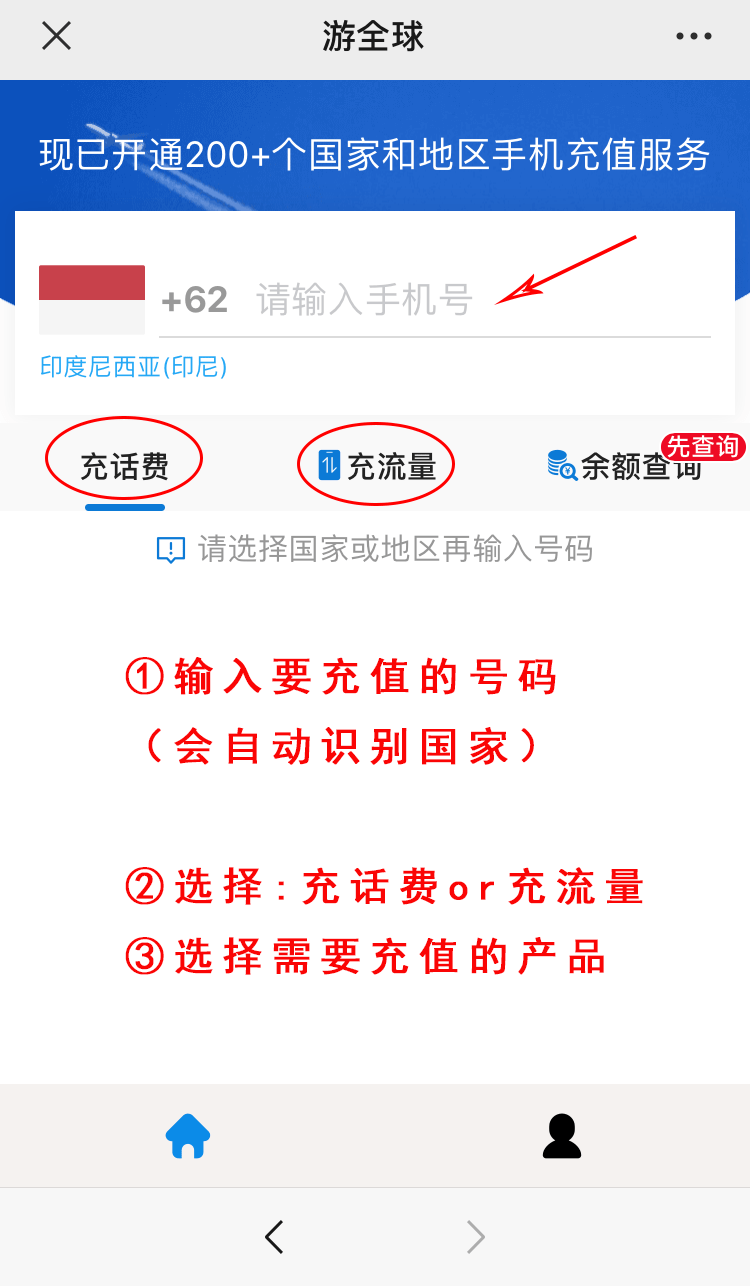Tap the forward arrow at the bottom

pyautogui.click(x=475, y=1237)
